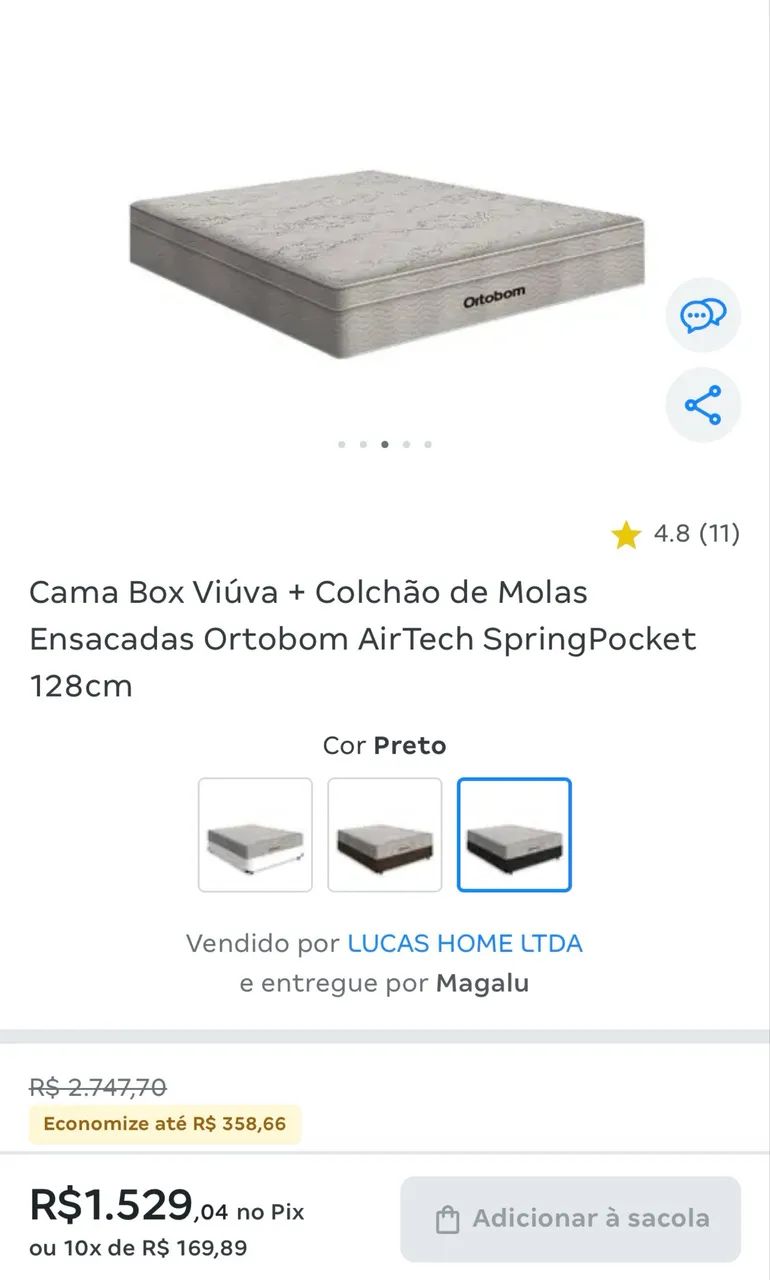Select the Preto color variant

click(514, 834)
